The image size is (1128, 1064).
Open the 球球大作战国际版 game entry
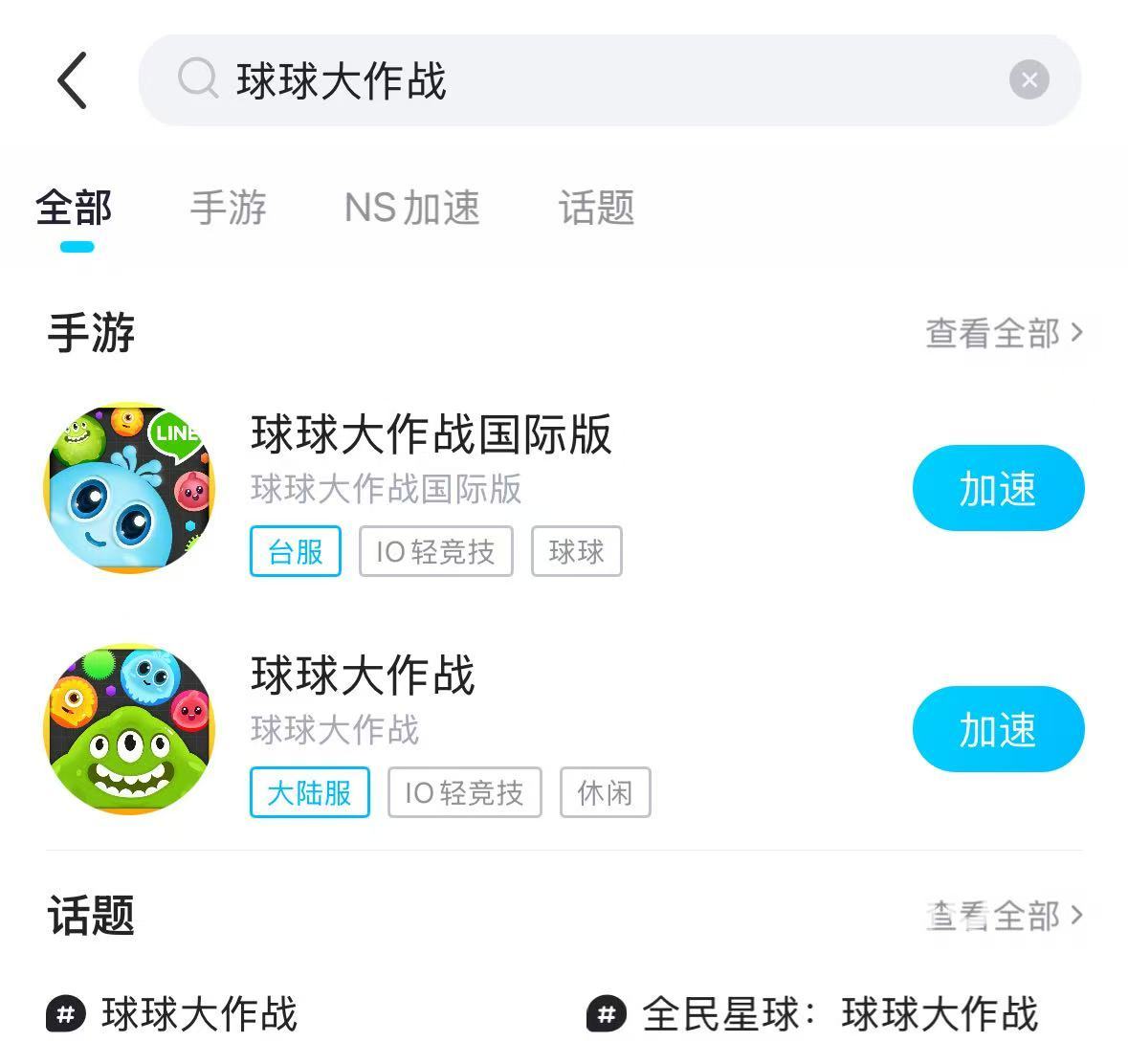[x=431, y=435]
